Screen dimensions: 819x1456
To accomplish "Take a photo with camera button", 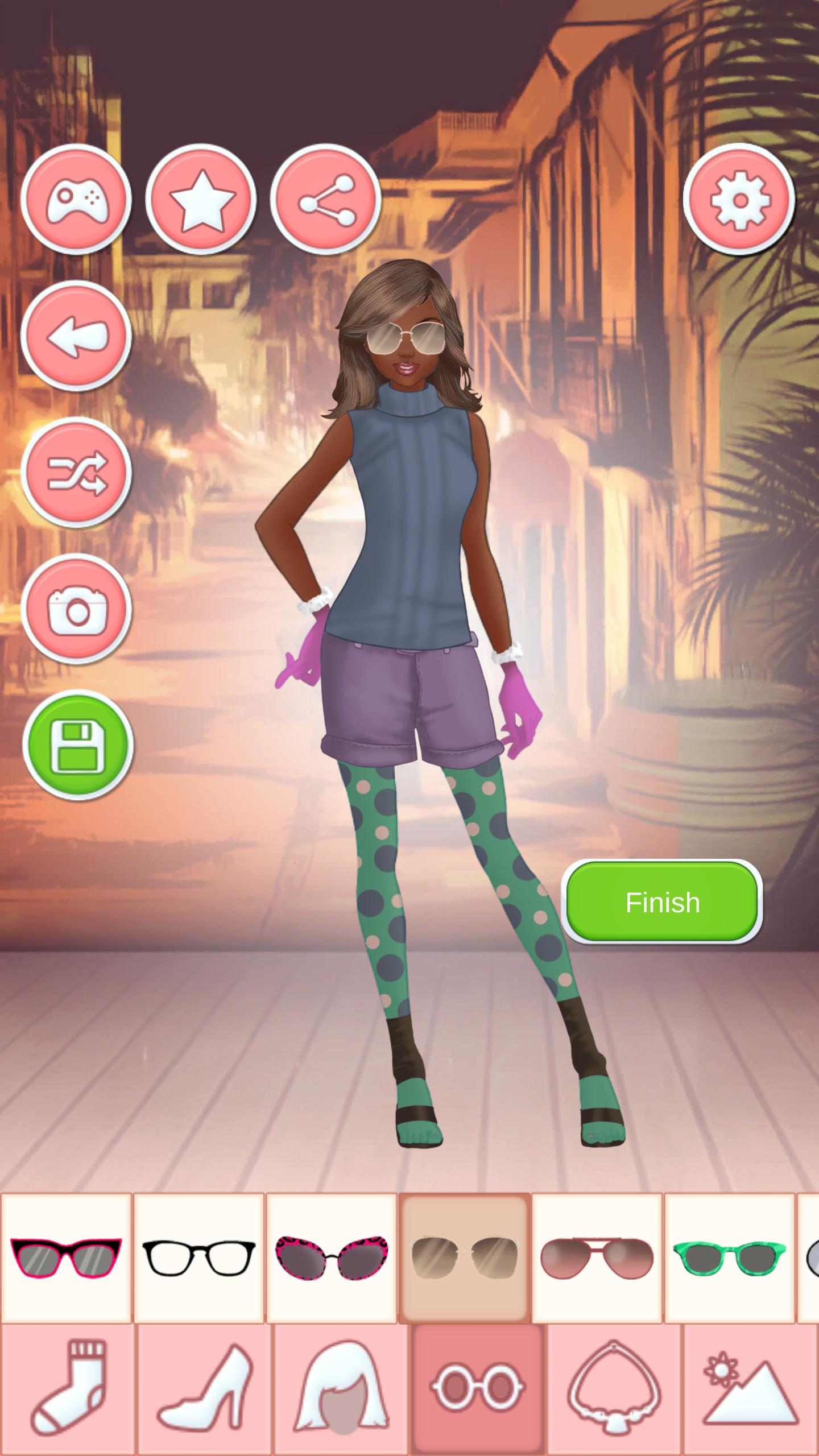I will coord(76,609).
